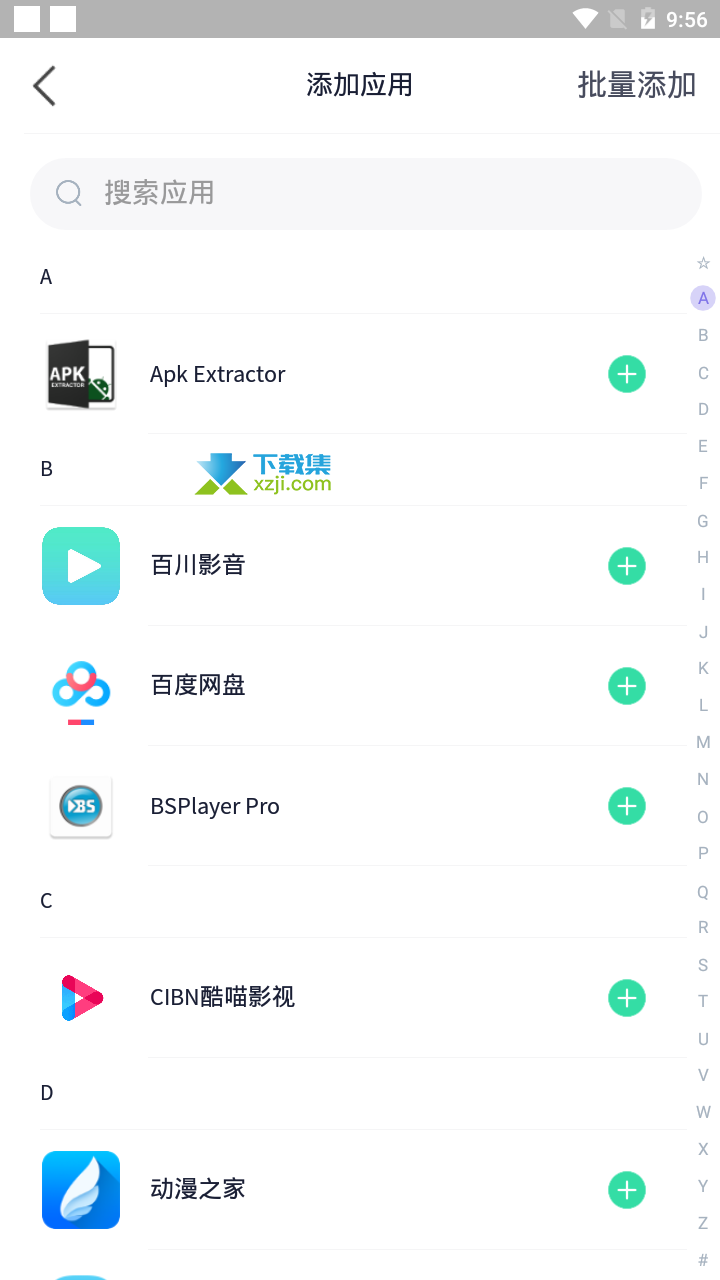The image size is (720, 1280).
Task: Jump to letter M in the index
Action: (x=703, y=742)
